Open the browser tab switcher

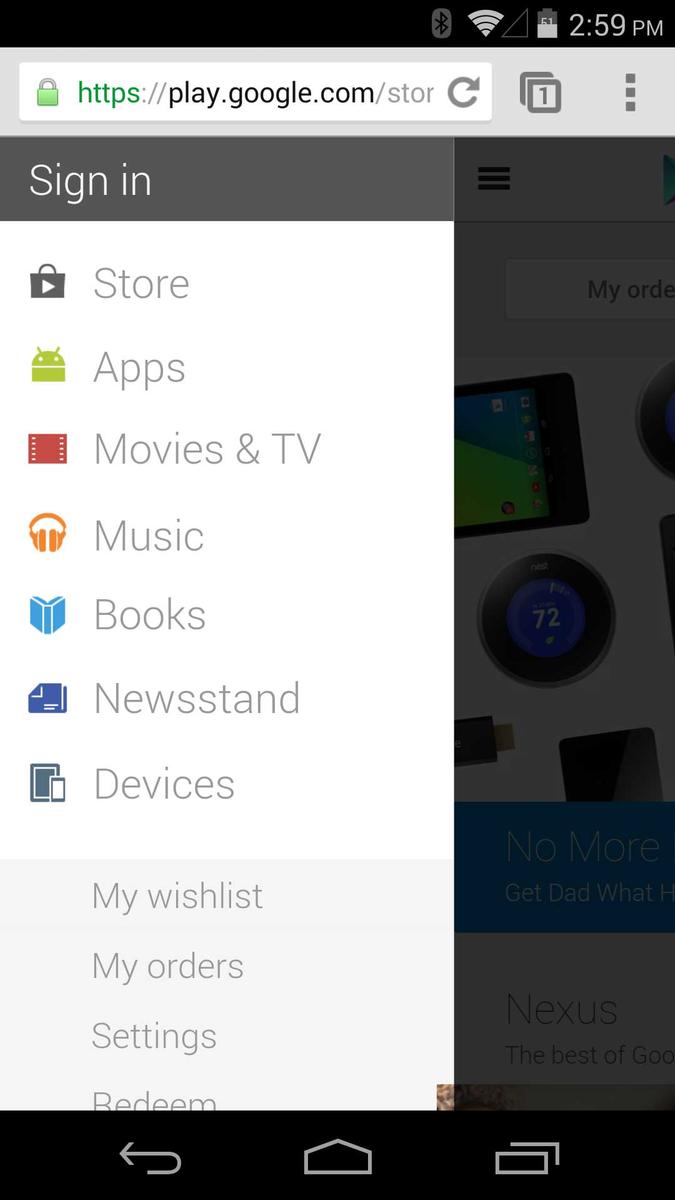tap(541, 93)
